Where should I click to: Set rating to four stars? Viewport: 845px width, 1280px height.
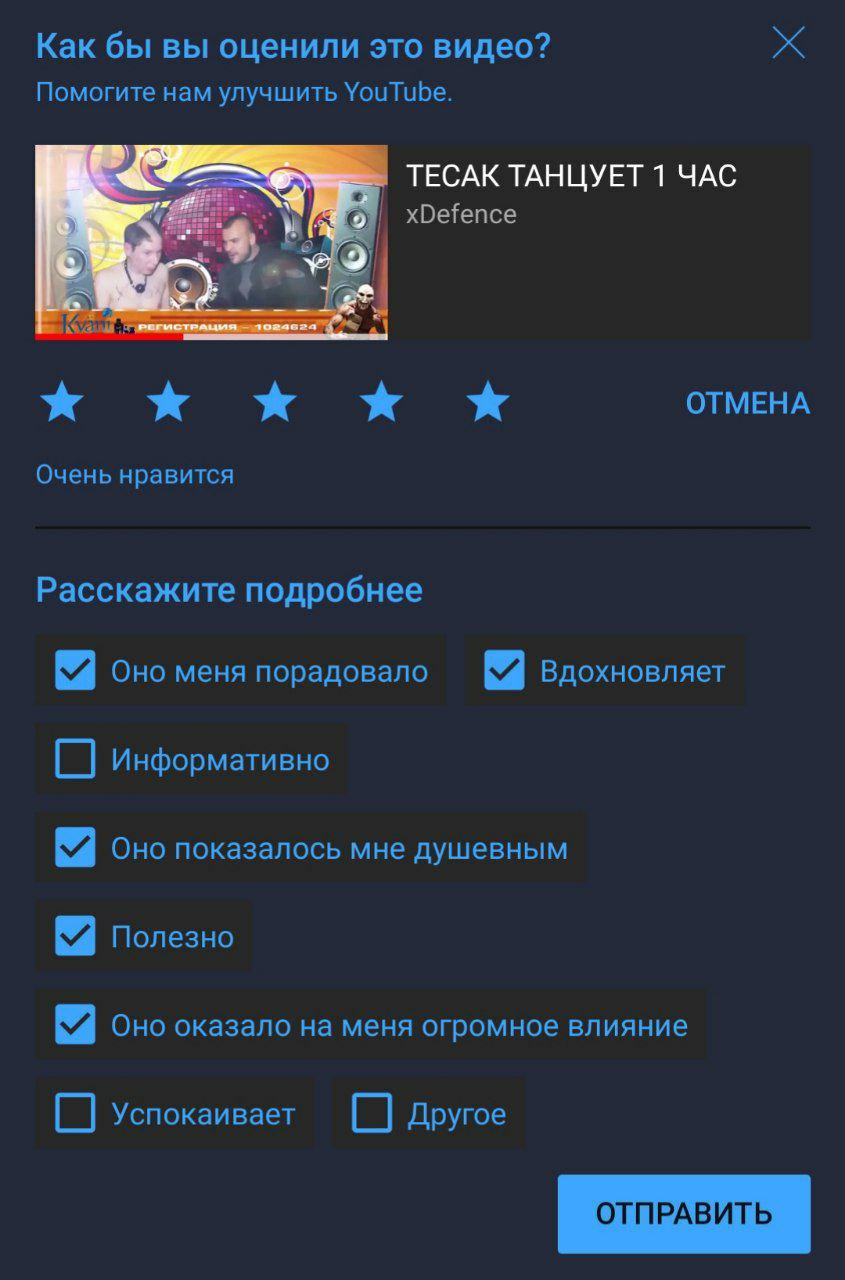381,402
